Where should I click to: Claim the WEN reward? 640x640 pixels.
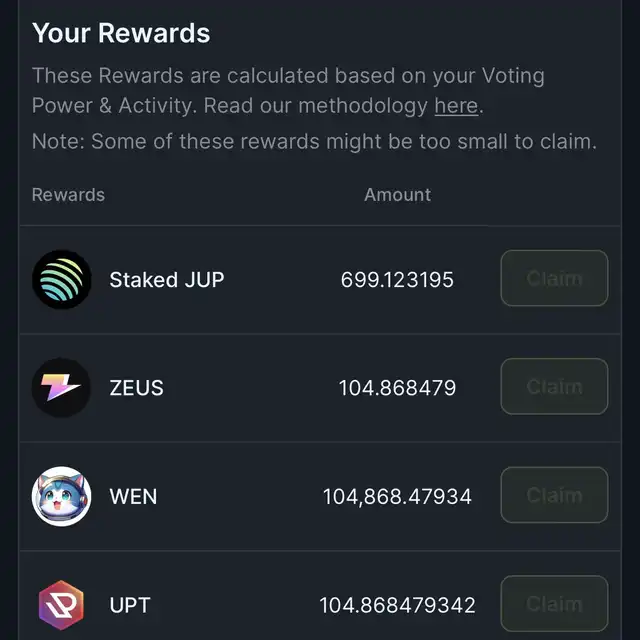(554, 495)
